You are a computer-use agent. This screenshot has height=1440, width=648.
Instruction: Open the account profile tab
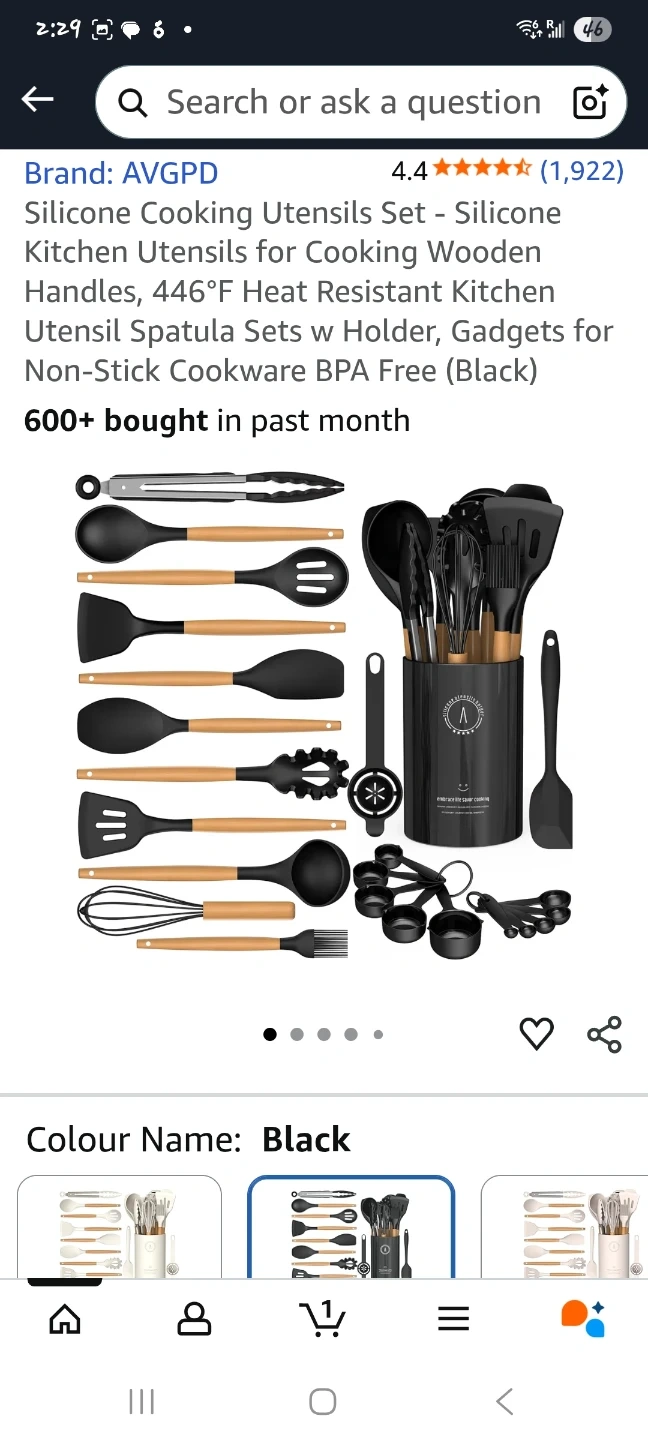click(x=194, y=1319)
